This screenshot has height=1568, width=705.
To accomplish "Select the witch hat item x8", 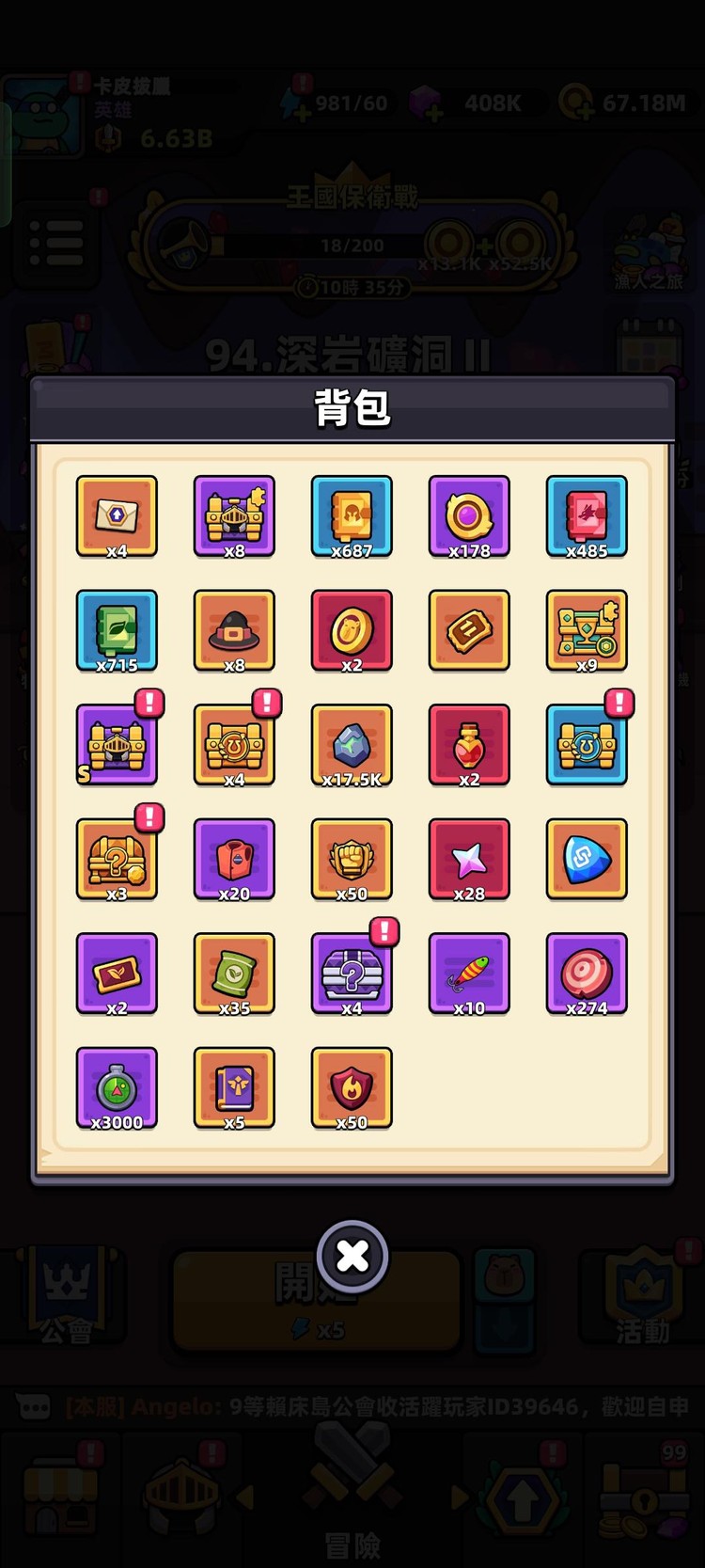I will pyautogui.click(x=234, y=630).
